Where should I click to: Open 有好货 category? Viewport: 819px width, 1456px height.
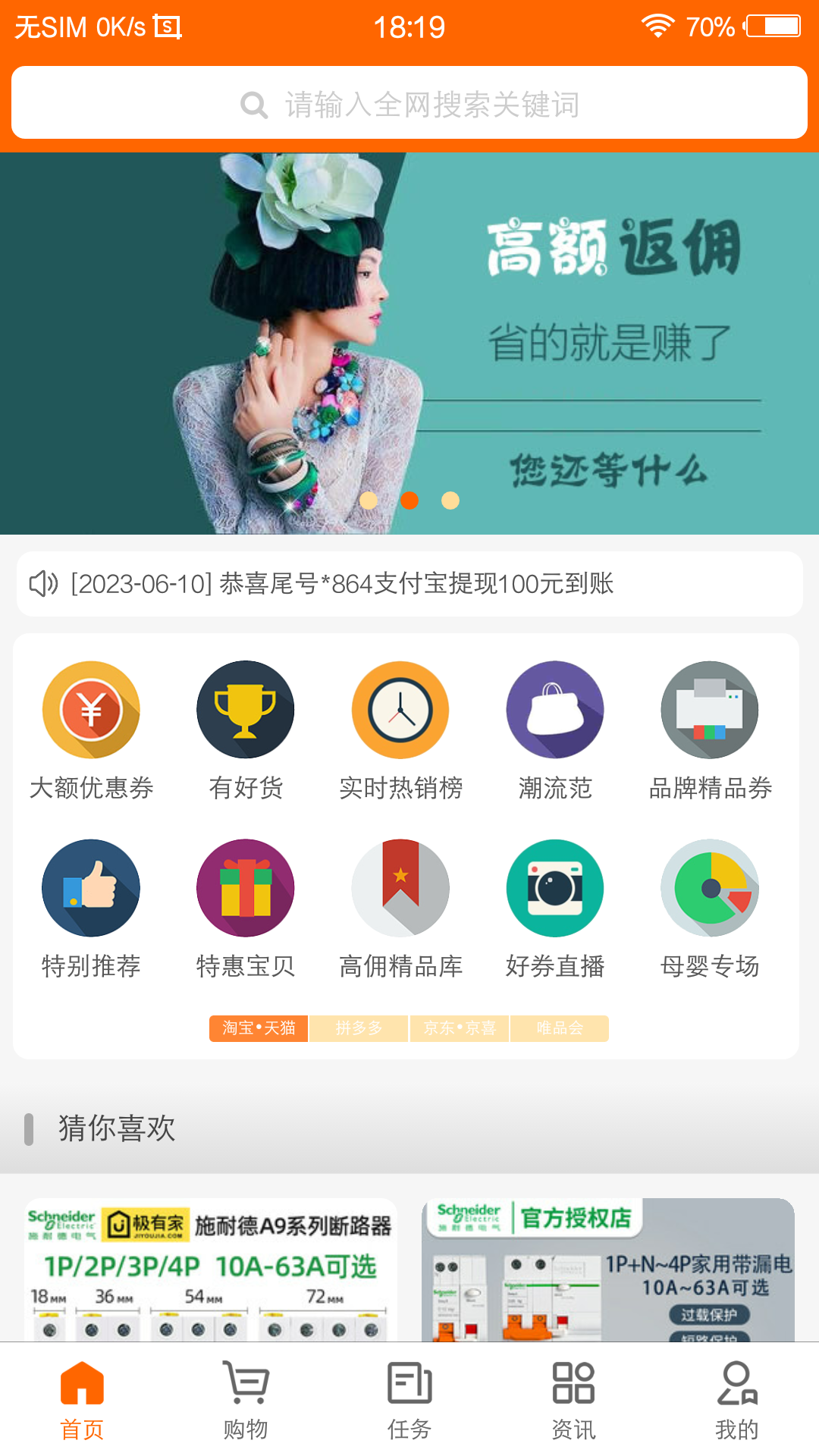point(246,730)
